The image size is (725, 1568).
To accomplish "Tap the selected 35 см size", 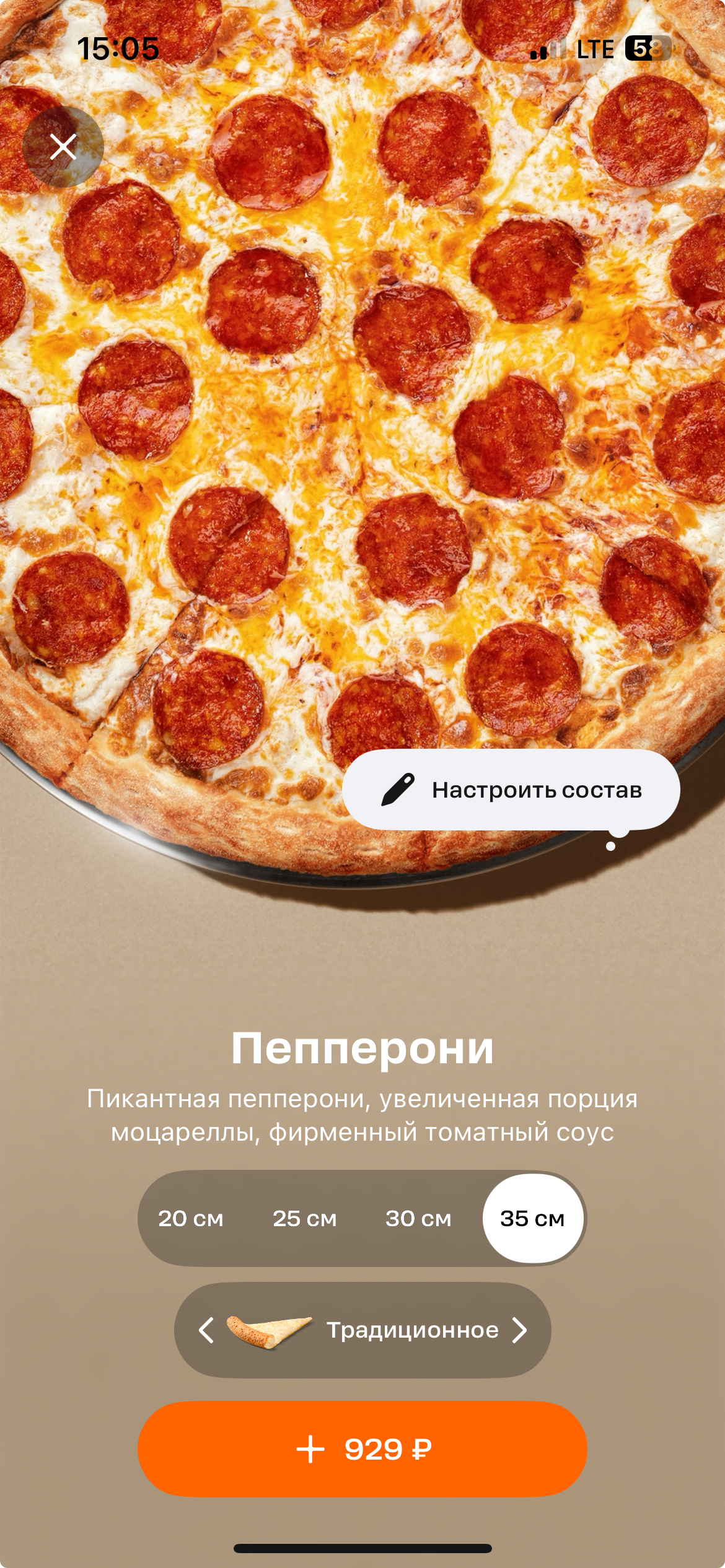I will [532, 1218].
